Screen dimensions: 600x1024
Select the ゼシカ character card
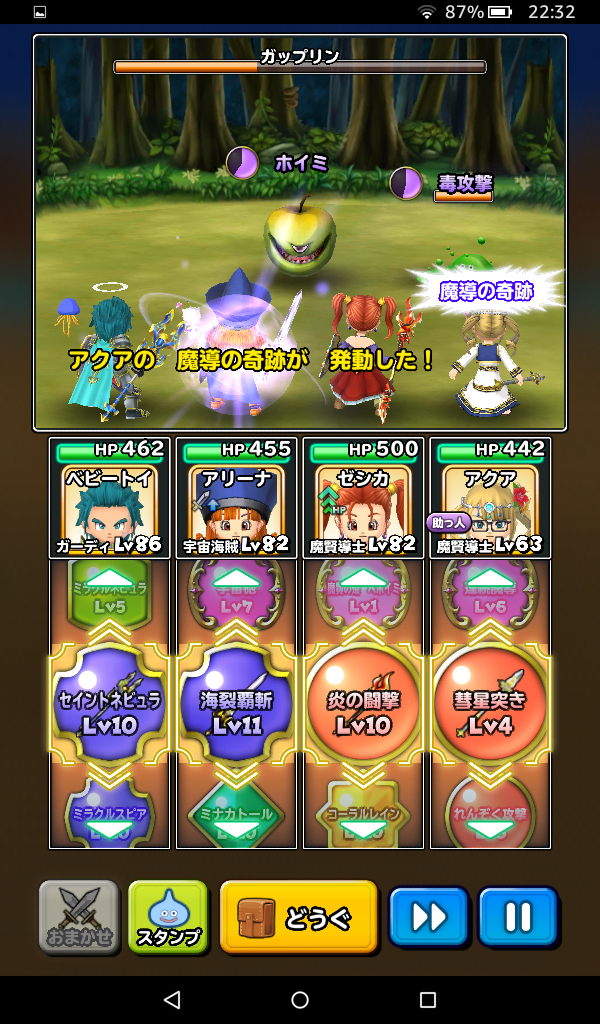pos(363,498)
